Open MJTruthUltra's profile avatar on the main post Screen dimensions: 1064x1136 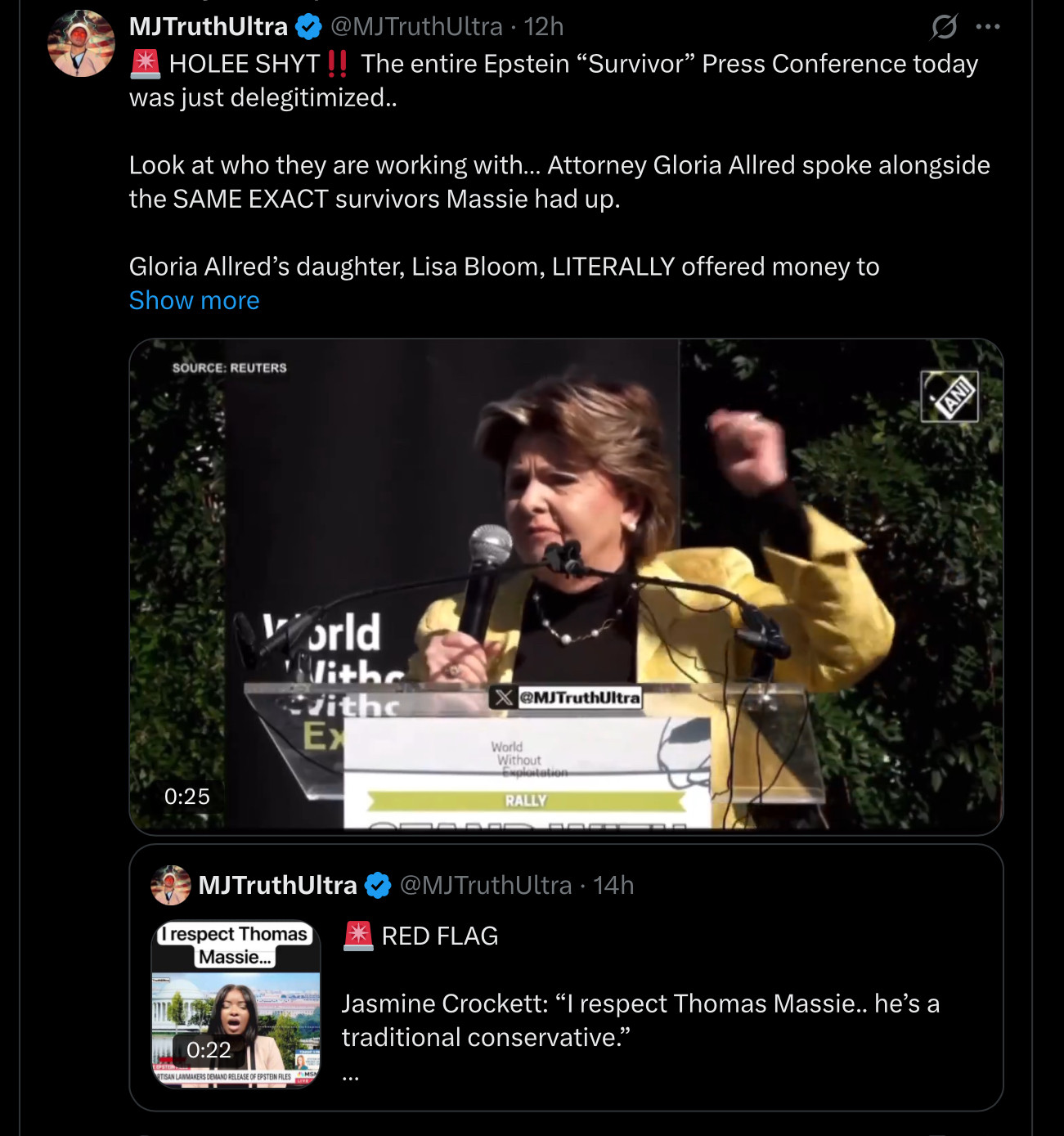[x=81, y=43]
